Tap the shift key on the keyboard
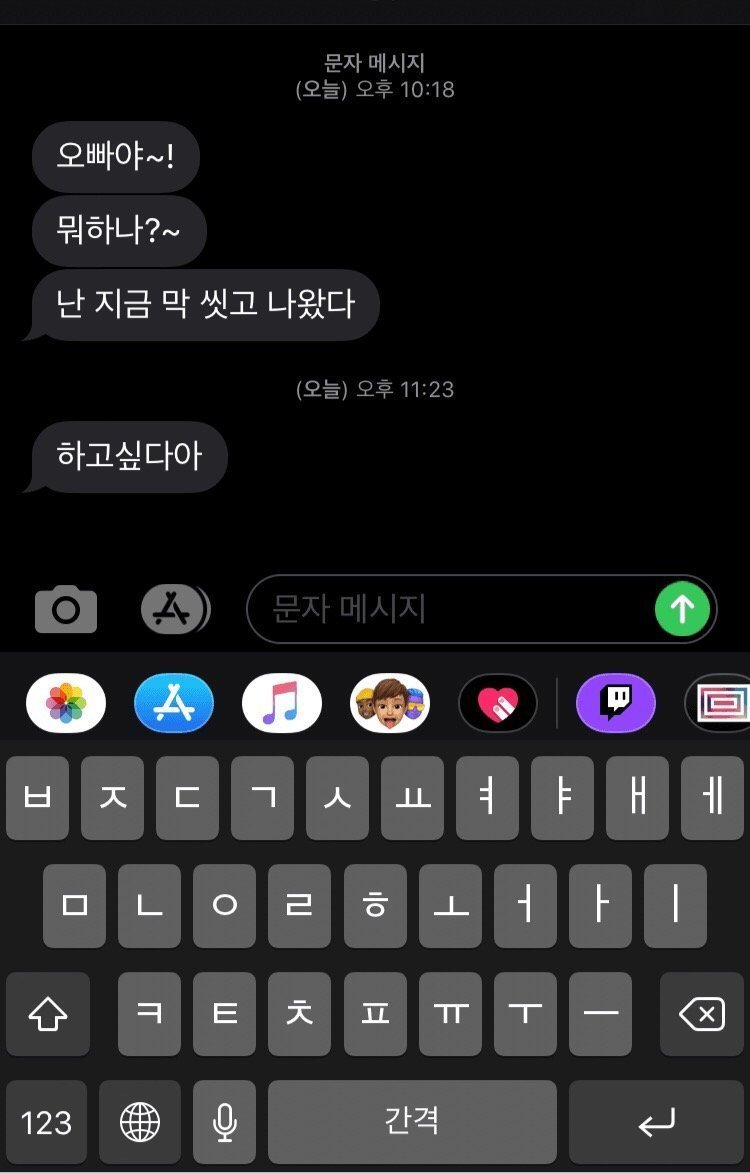This screenshot has width=750, height=1173. 48,1015
